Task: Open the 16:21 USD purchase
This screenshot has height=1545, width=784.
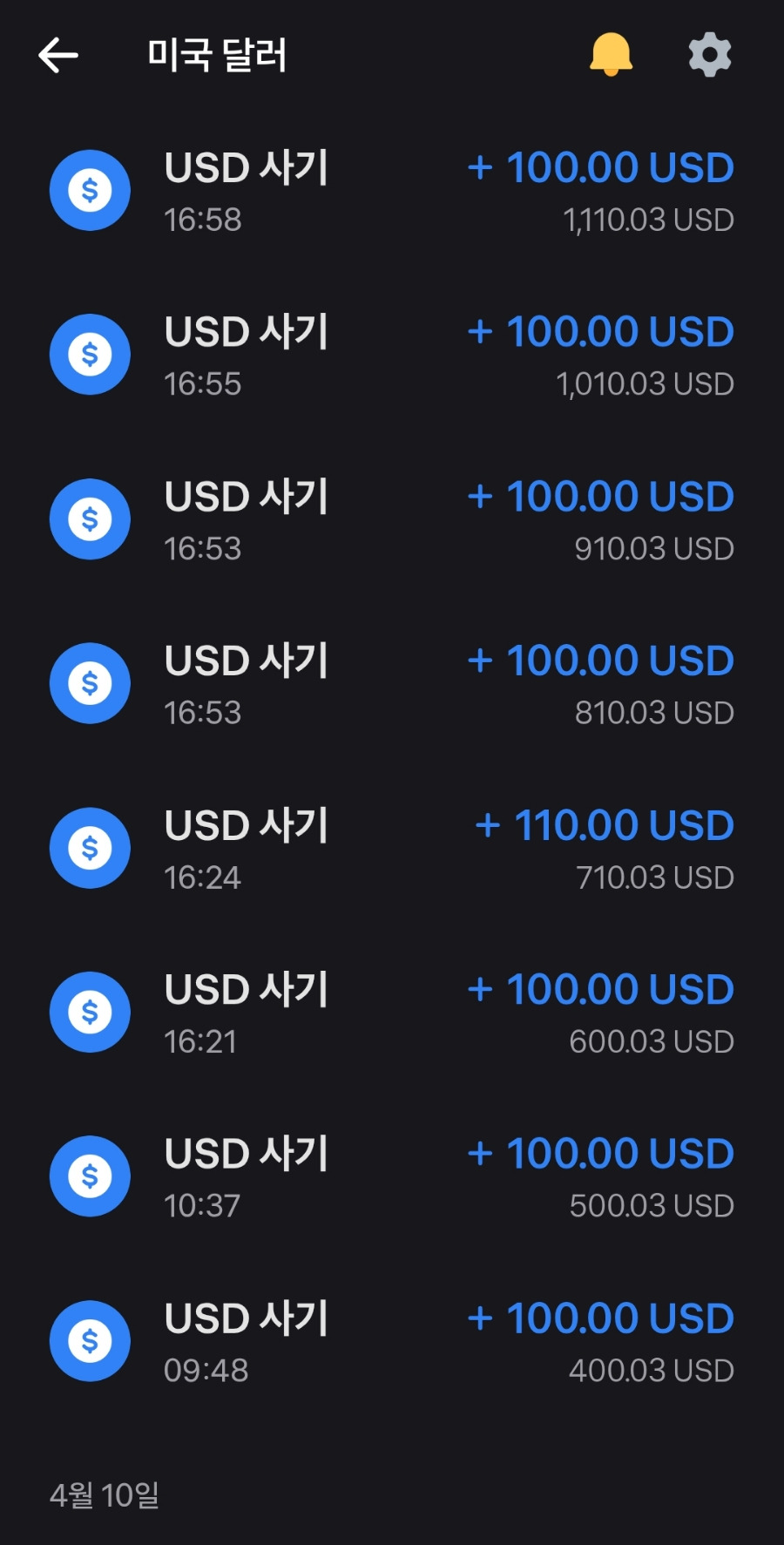Action: coord(392,1013)
